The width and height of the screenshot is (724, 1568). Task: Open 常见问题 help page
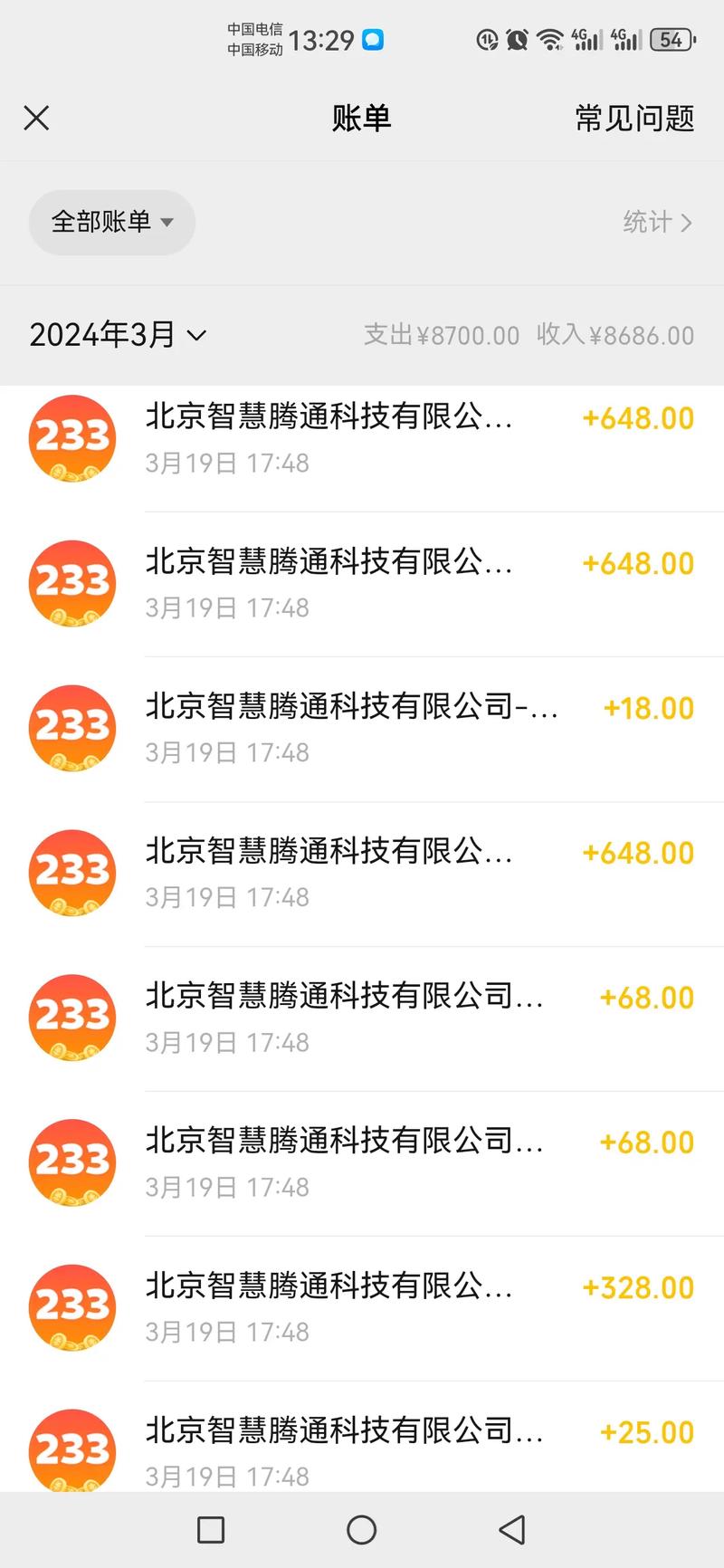pyautogui.click(x=634, y=118)
